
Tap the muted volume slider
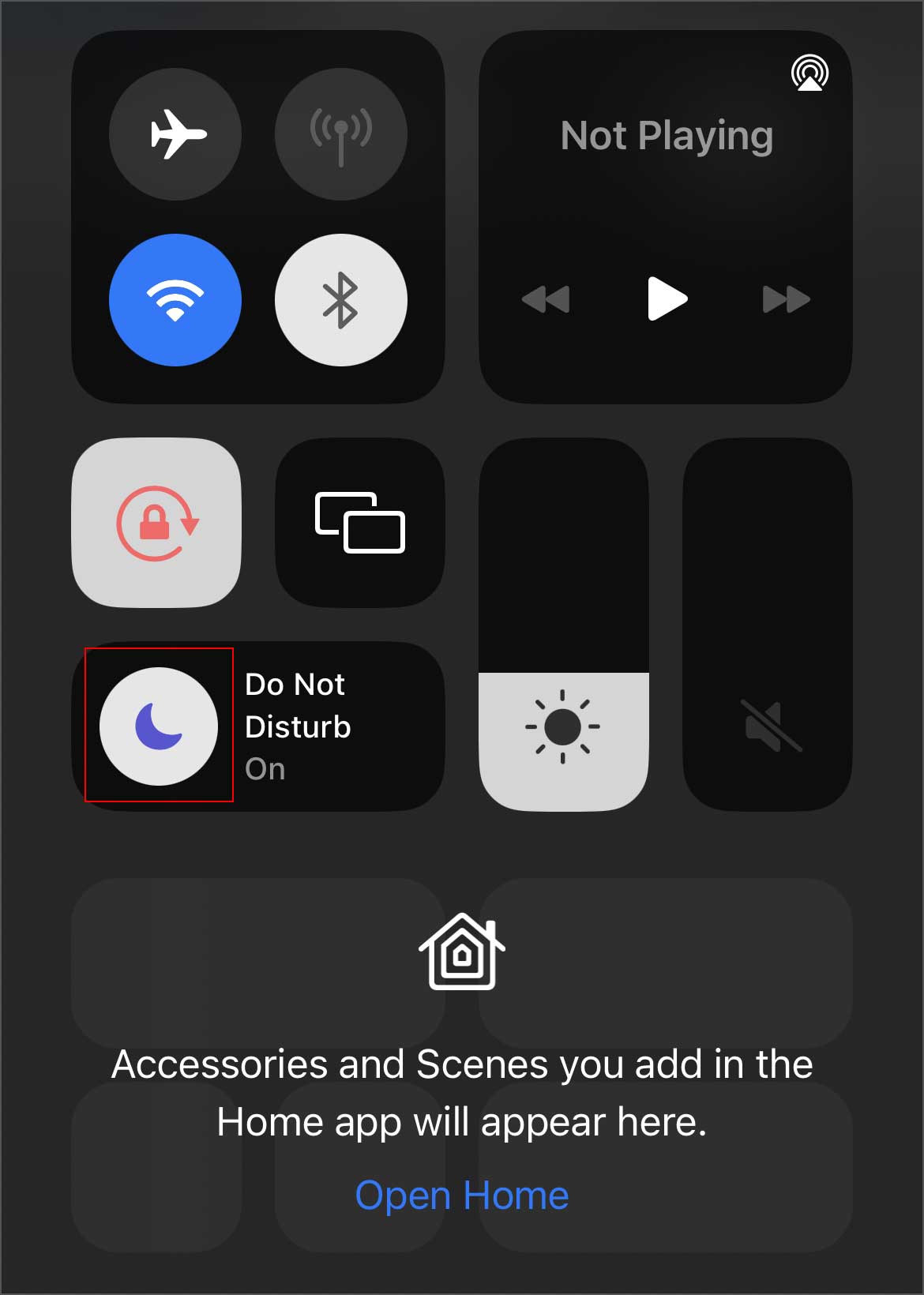tap(768, 624)
